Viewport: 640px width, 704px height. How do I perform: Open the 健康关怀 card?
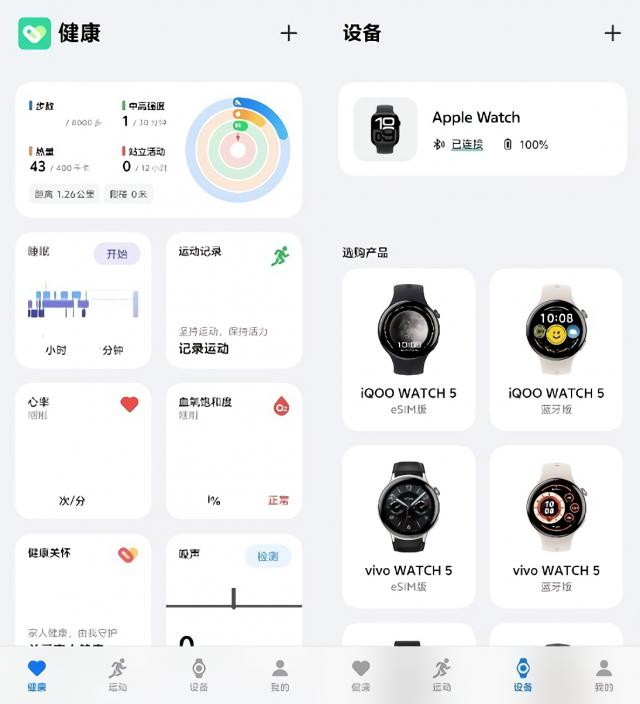coord(83,590)
